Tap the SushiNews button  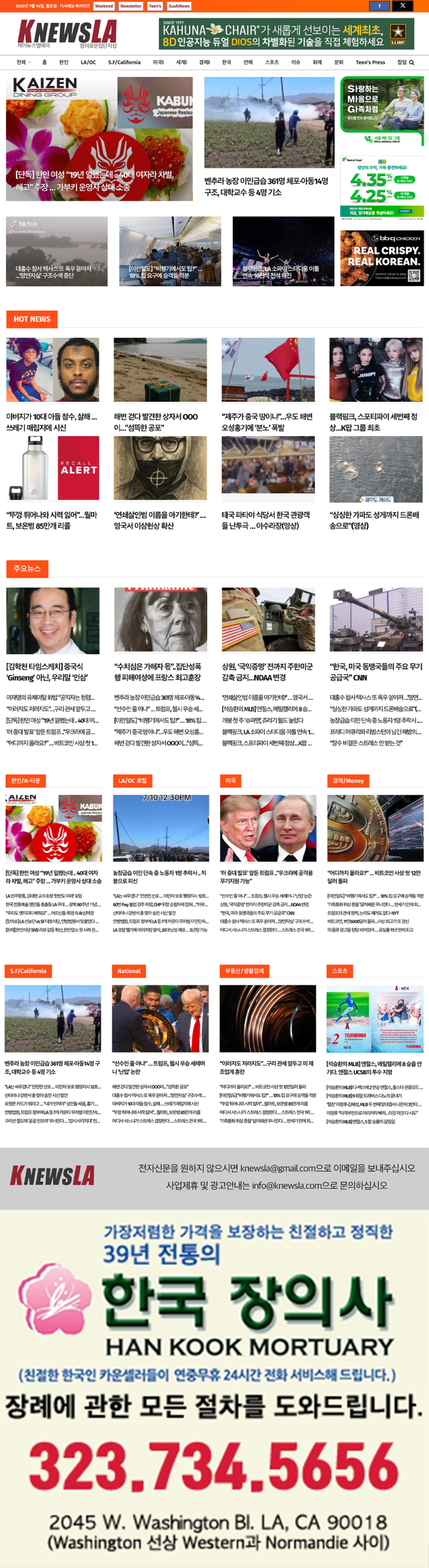coord(179,6)
